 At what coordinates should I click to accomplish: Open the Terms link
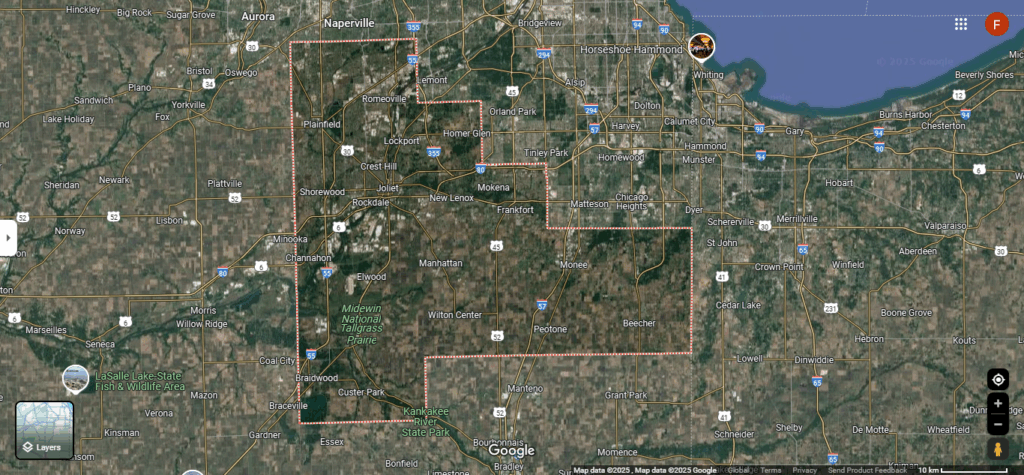770,470
